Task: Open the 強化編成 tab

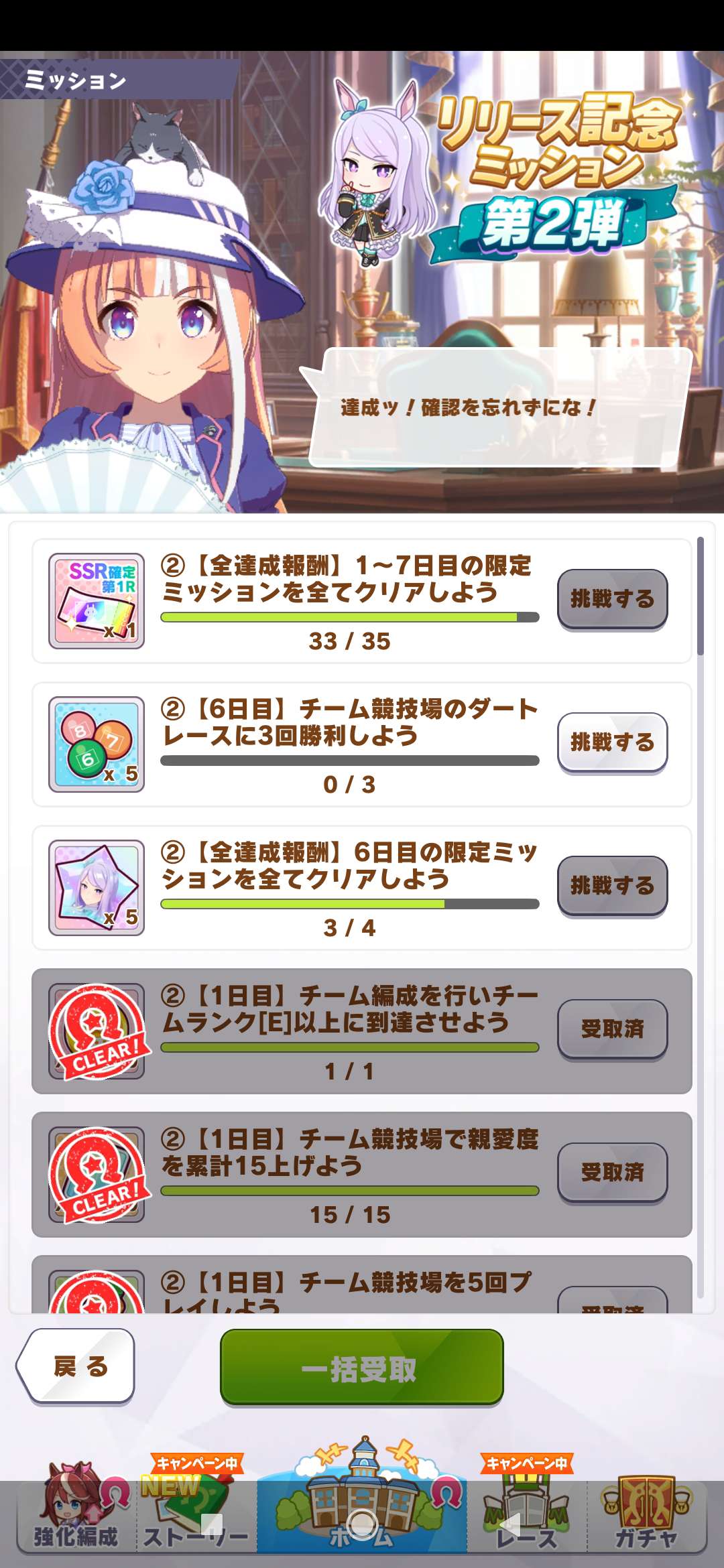Action: [77, 1513]
